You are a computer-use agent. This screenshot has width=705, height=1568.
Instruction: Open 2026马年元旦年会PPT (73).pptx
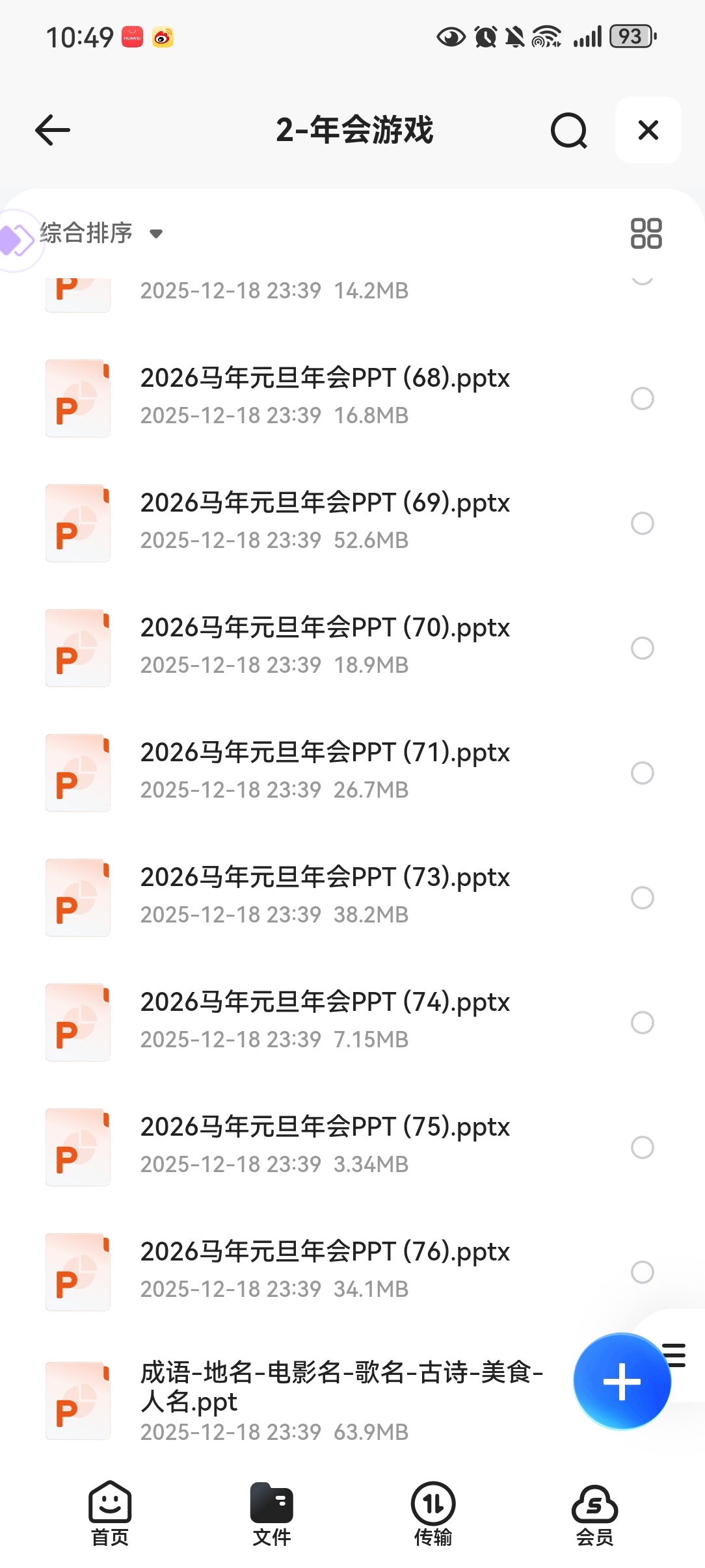click(x=325, y=878)
